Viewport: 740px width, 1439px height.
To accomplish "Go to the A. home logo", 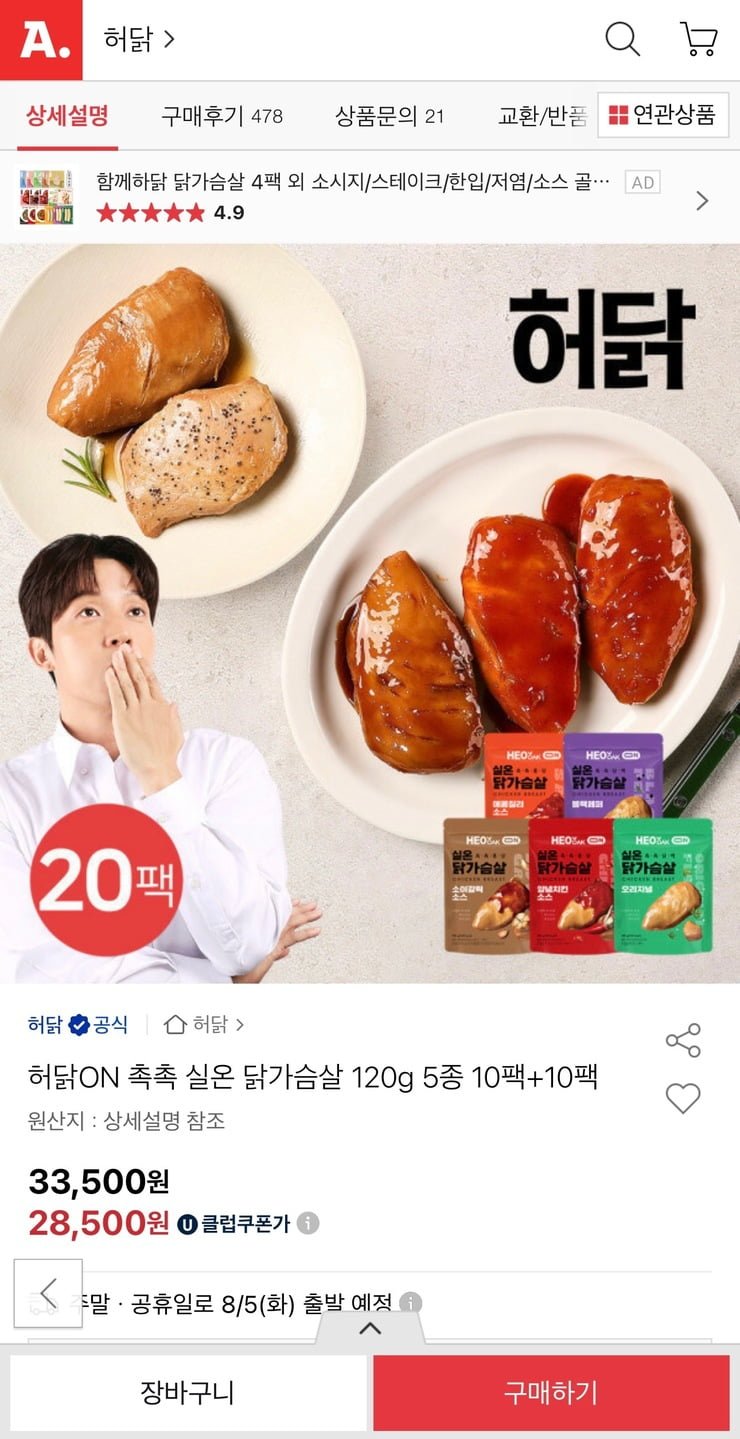I will 41,40.
